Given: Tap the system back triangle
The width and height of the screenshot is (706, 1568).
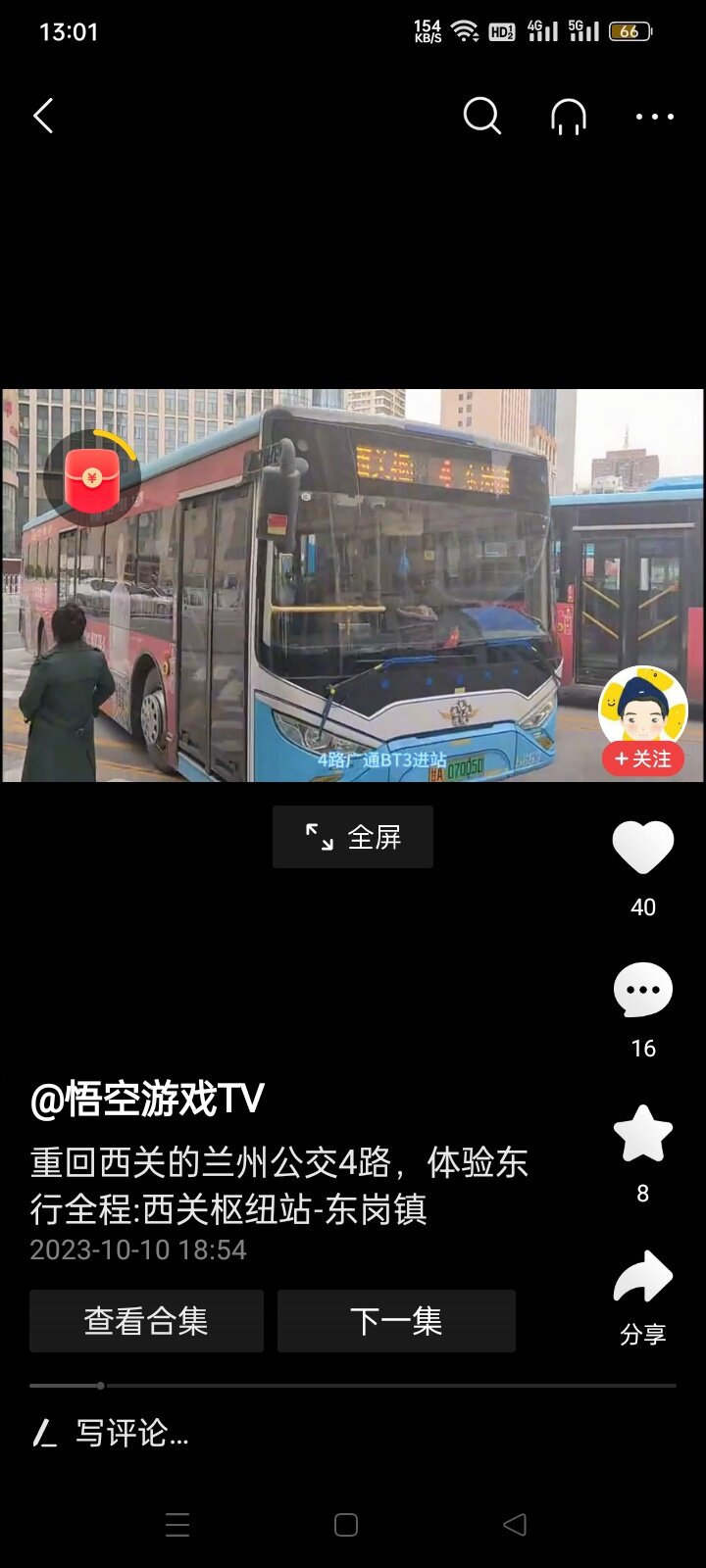Looking at the screenshot, I should coord(515,1524).
